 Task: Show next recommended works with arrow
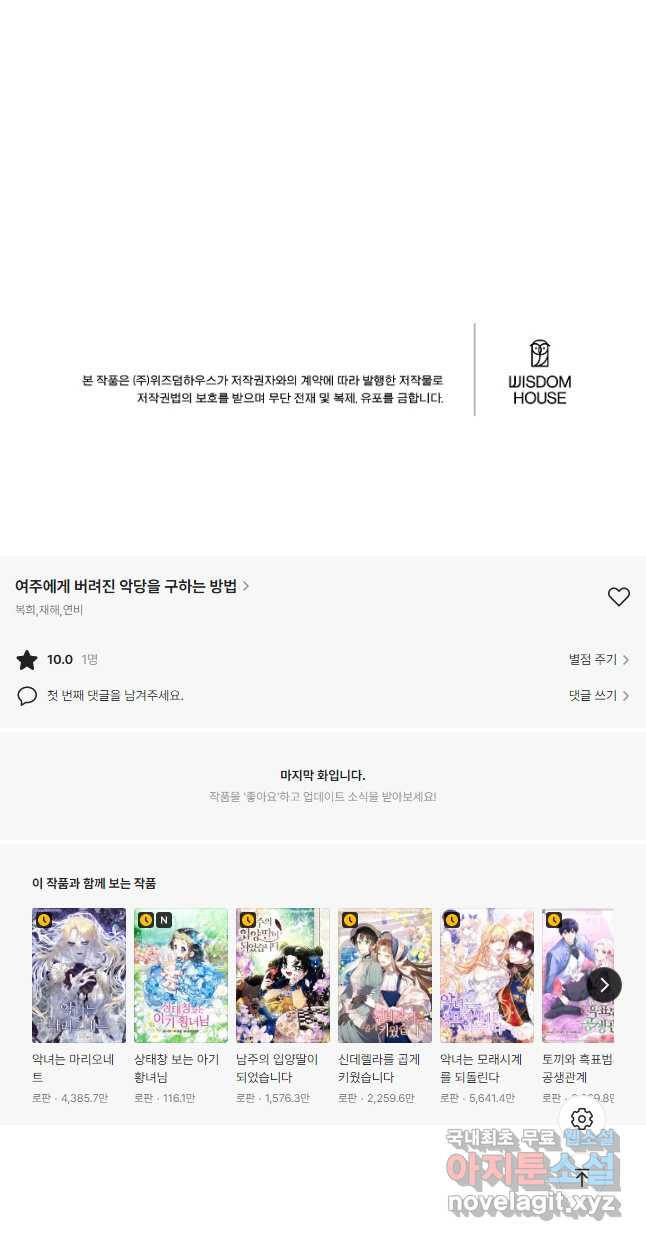(x=604, y=984)
